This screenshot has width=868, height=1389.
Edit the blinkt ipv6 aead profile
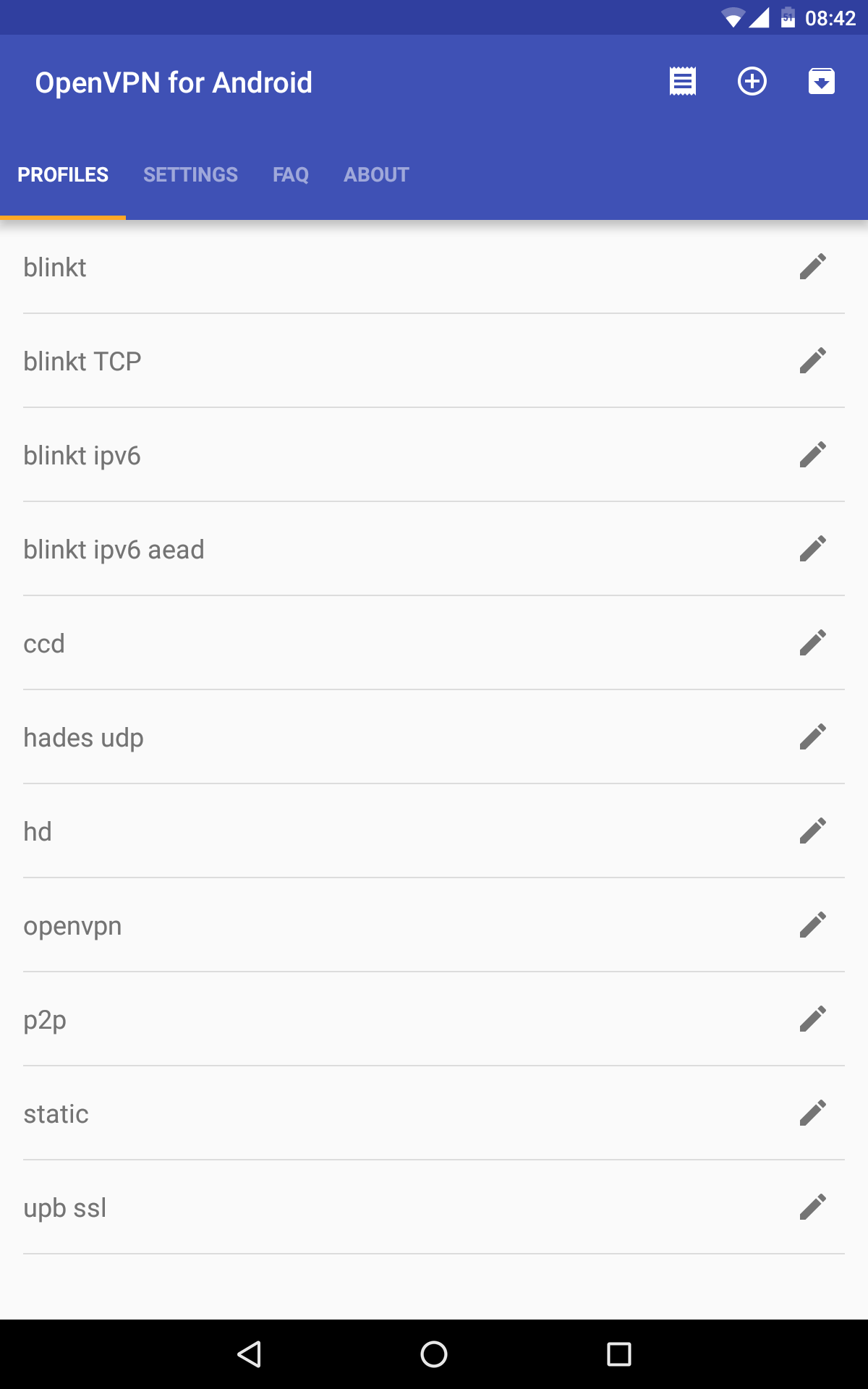(x=812, y=548)
